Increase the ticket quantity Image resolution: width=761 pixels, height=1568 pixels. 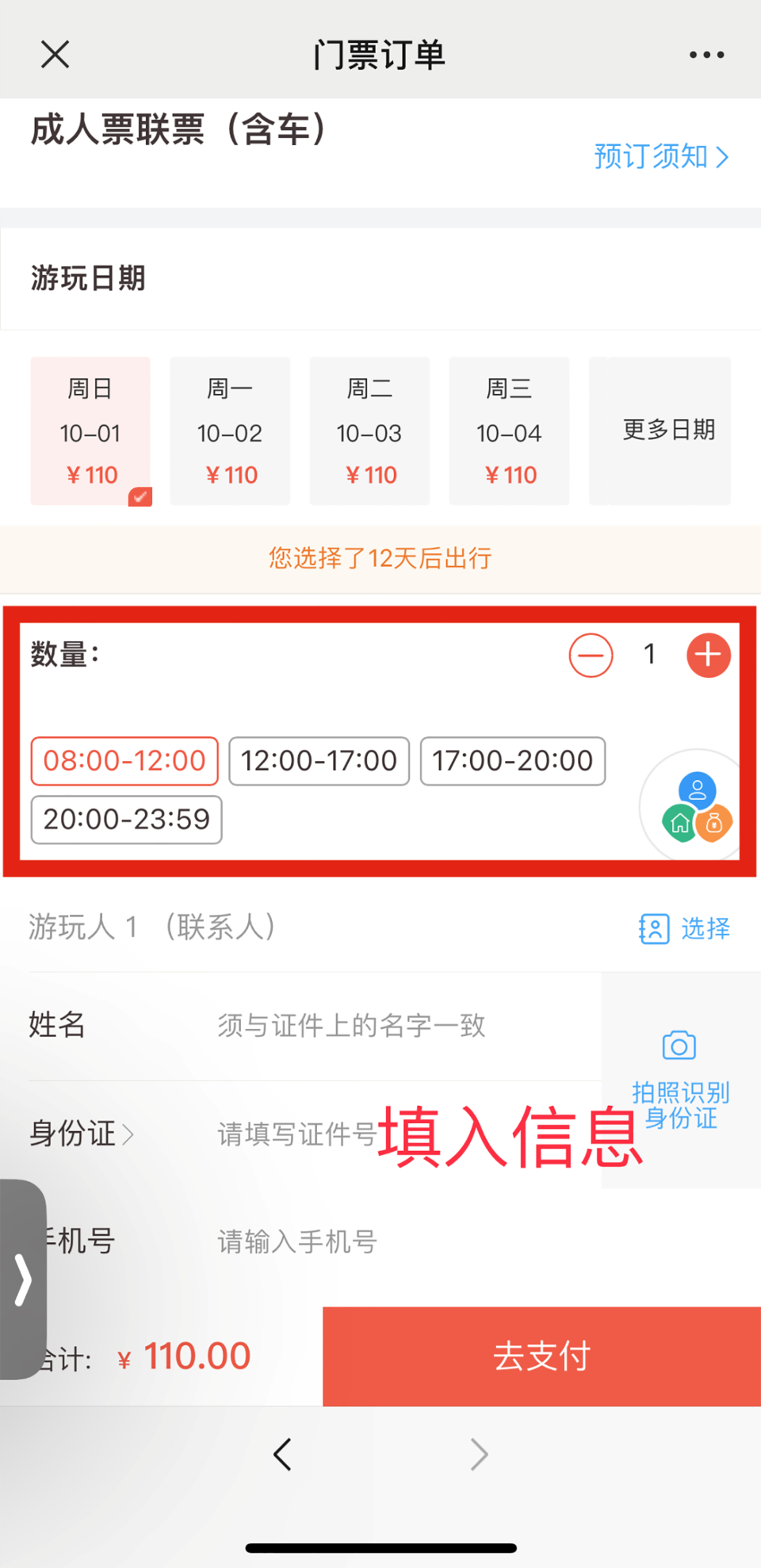[708, 656]
